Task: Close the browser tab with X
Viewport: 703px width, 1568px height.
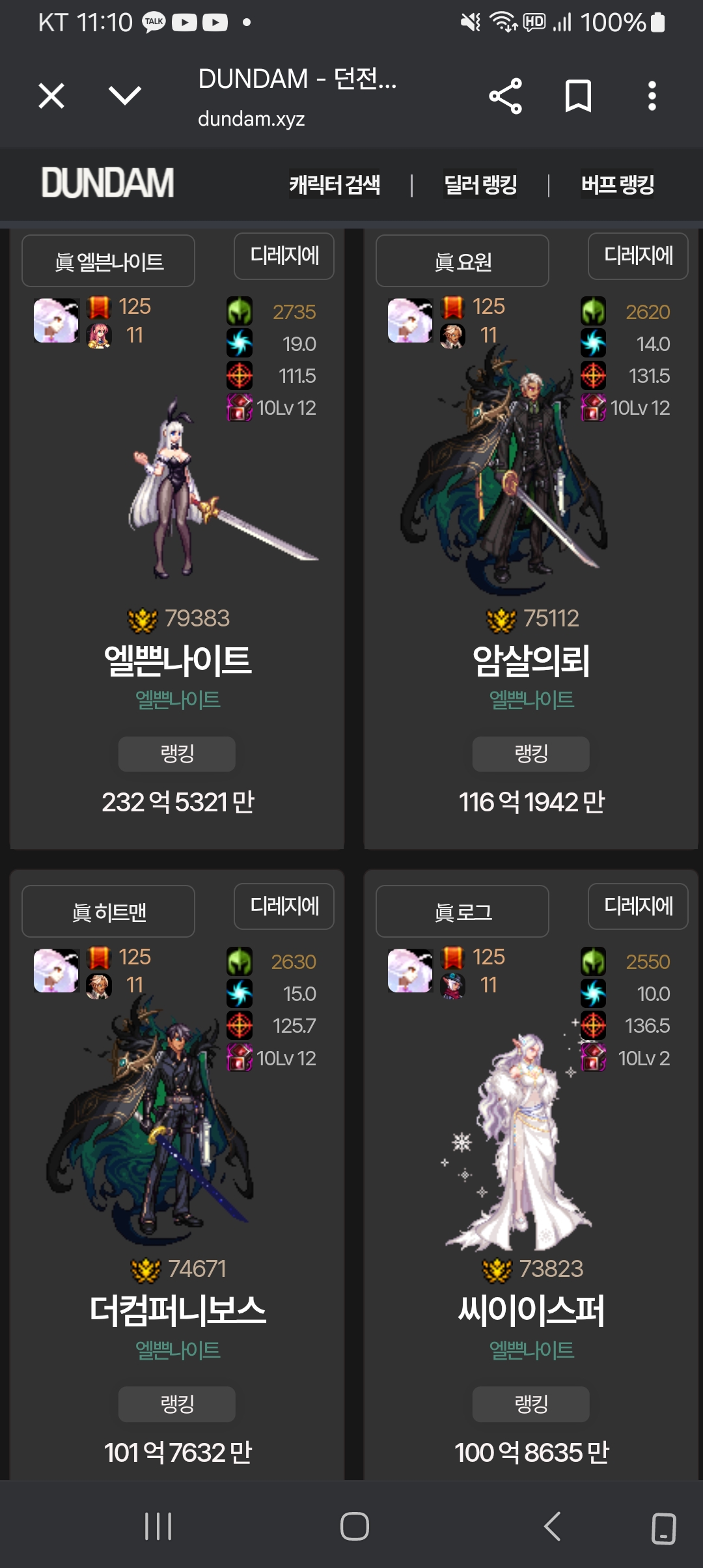Action: coord(51,96)
